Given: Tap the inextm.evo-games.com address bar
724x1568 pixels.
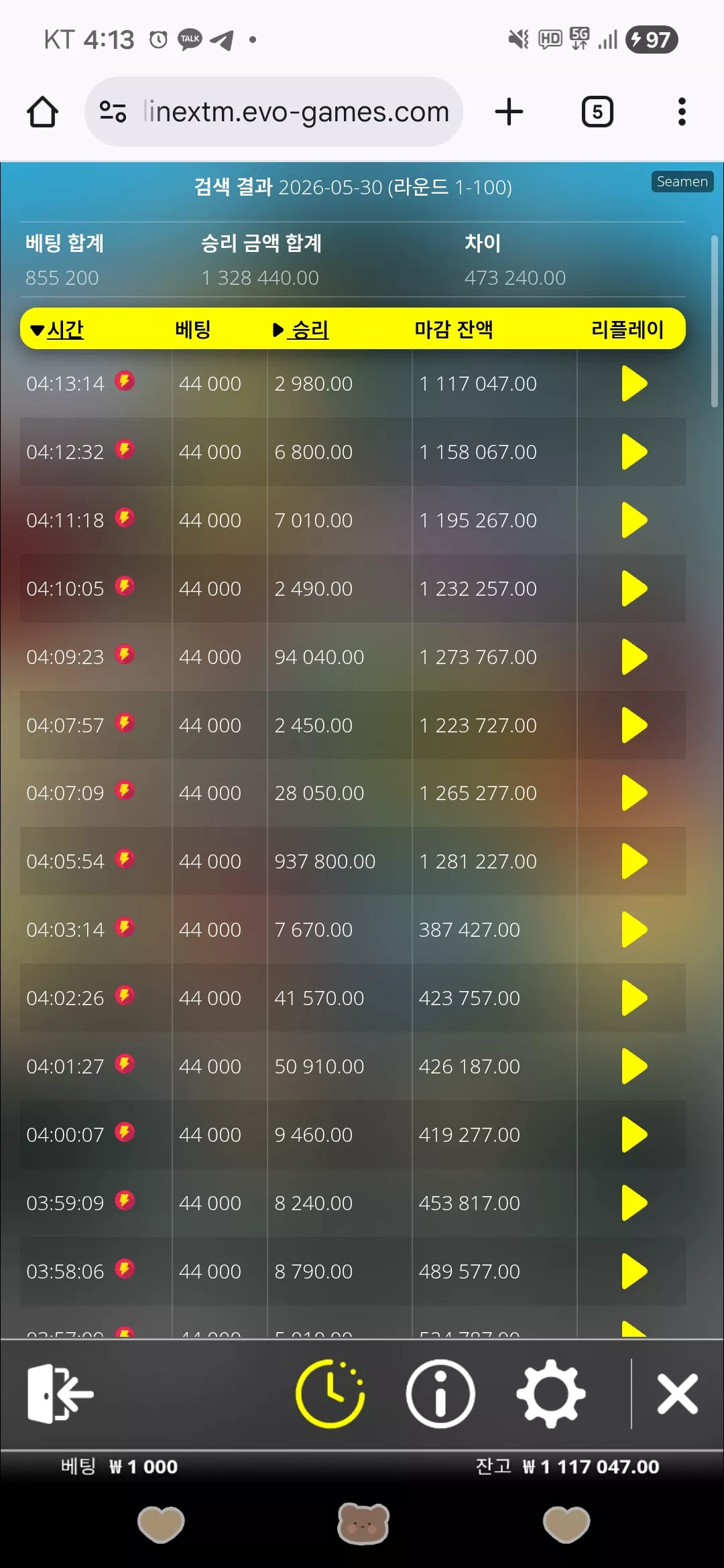Looking at the screenshot, I should click(274, 112).
